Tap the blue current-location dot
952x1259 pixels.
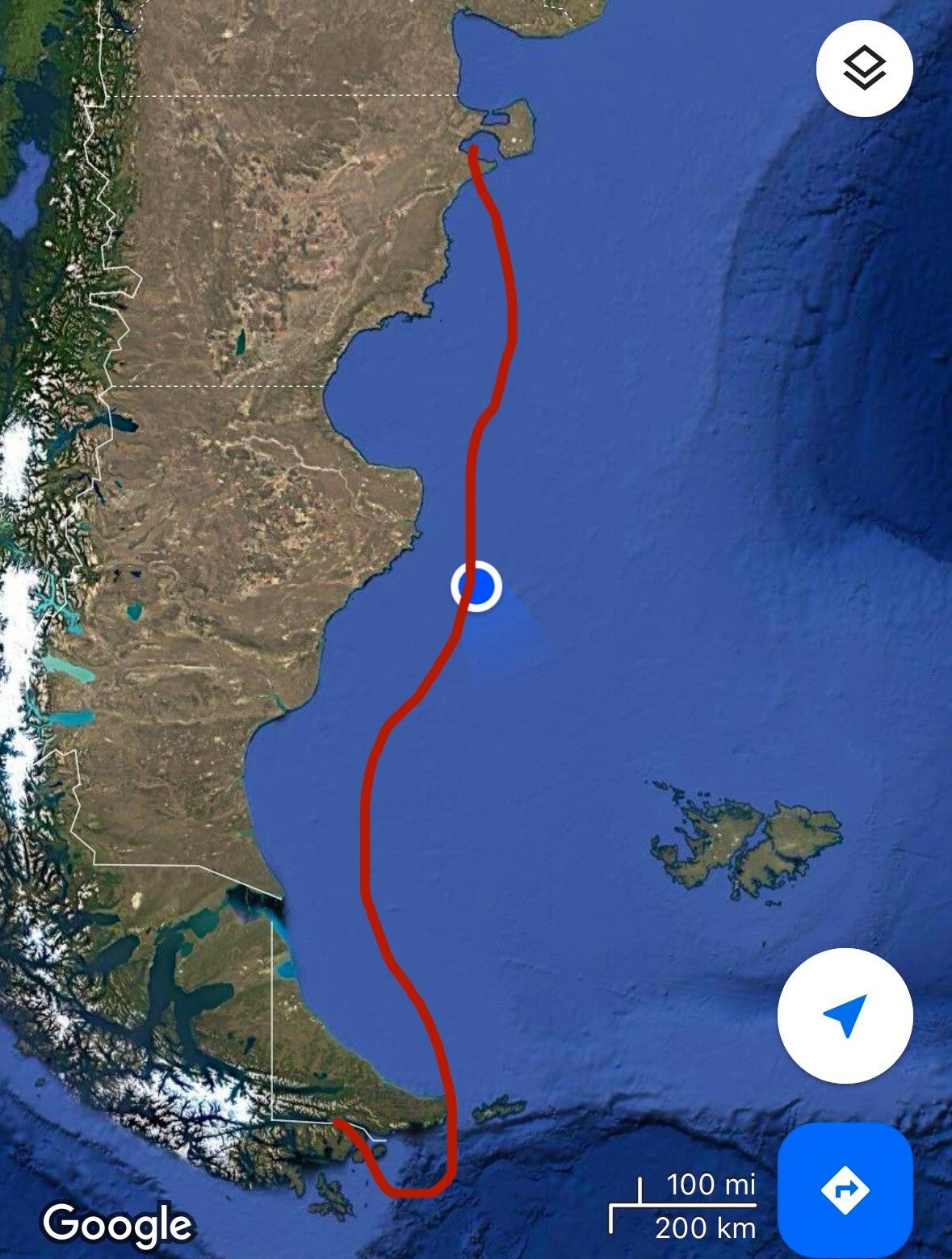tap(476, 585)
